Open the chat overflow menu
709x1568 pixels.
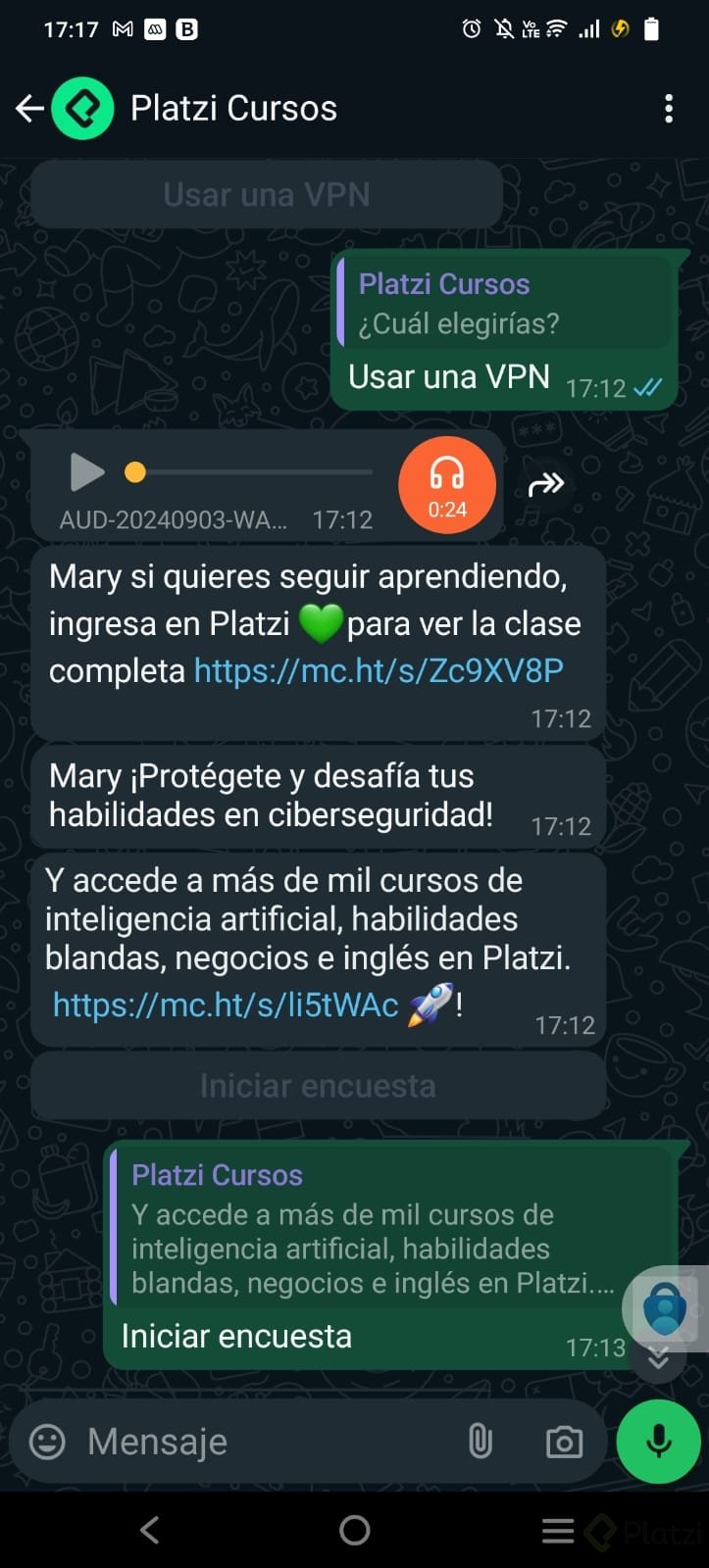click(x=669, y=108)
